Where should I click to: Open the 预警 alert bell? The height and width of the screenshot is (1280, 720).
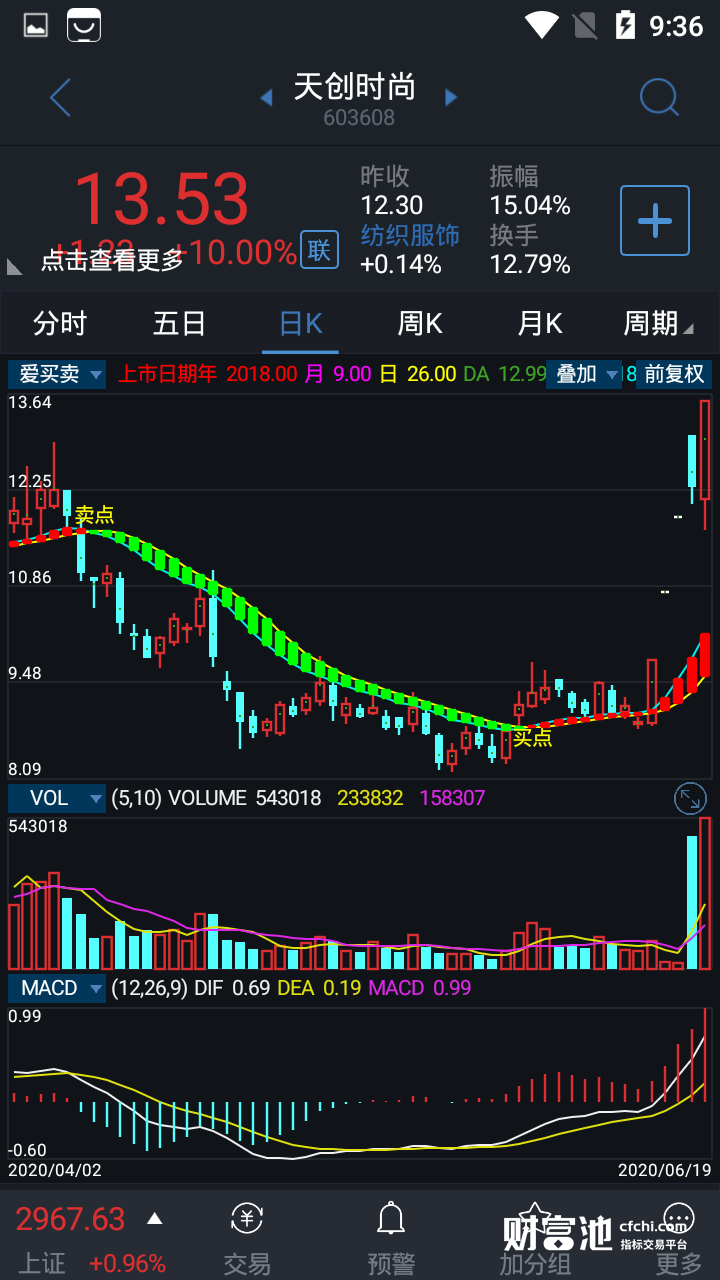click(x=390, y=1238)
